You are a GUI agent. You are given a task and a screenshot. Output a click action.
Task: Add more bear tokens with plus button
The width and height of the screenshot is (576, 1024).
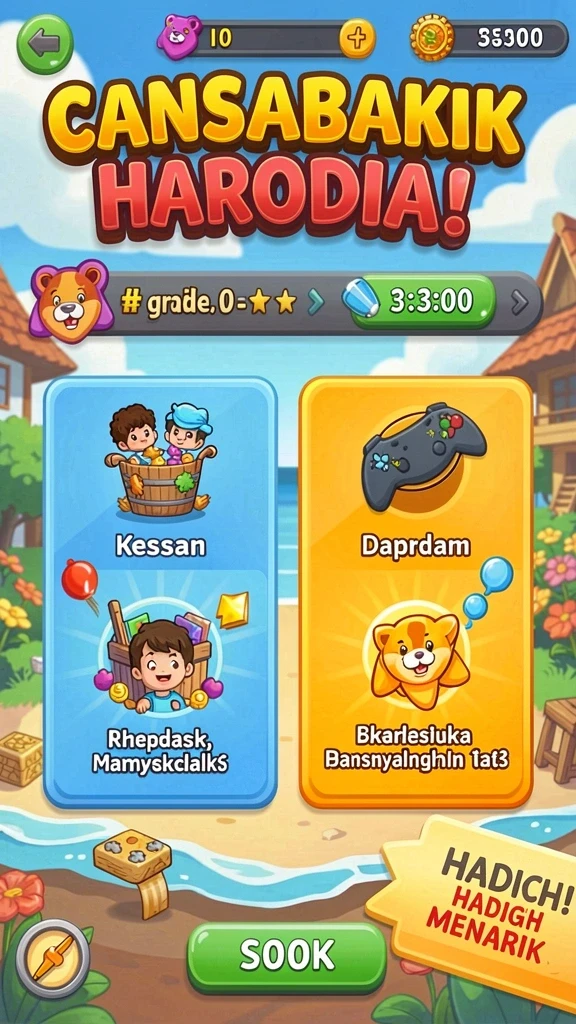point(357,39)
